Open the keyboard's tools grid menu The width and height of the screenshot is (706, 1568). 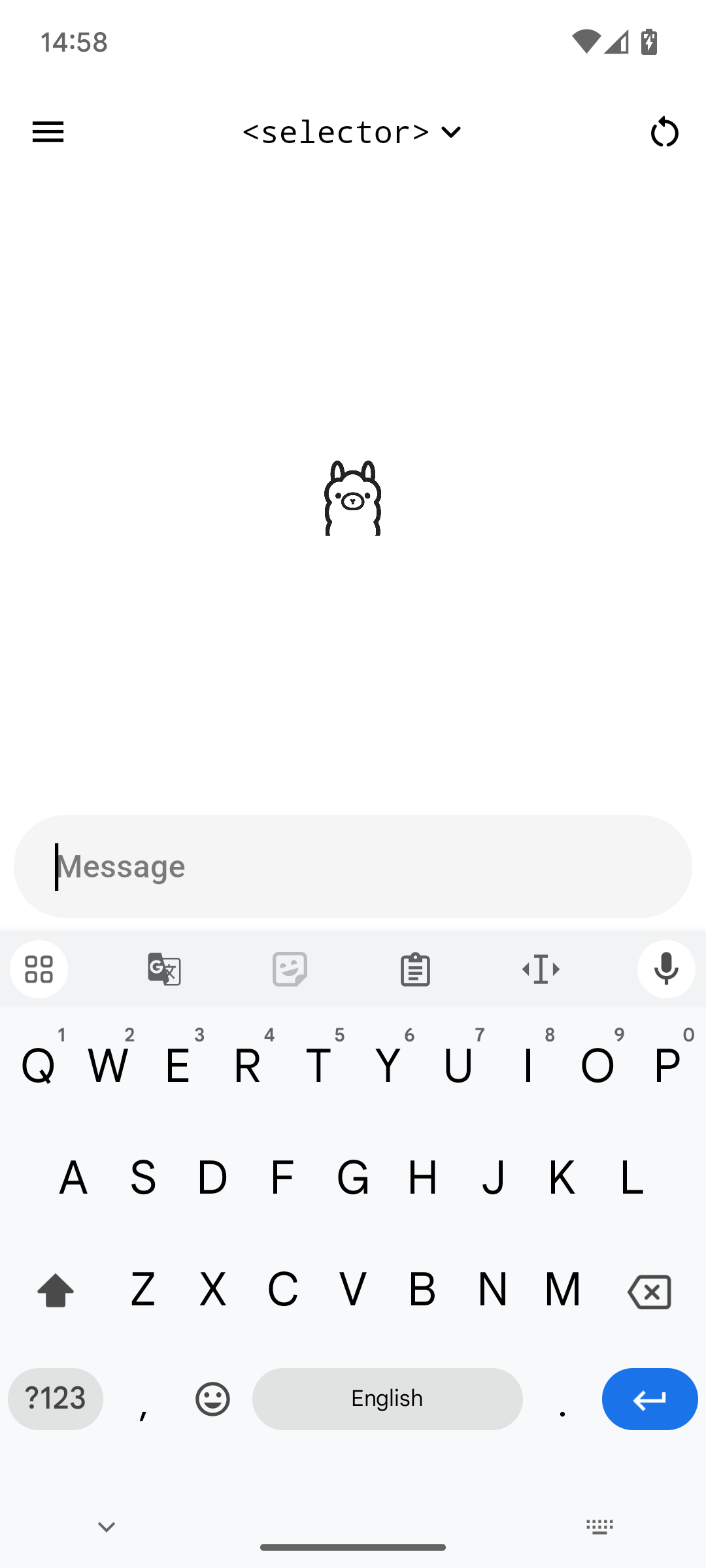39,970
